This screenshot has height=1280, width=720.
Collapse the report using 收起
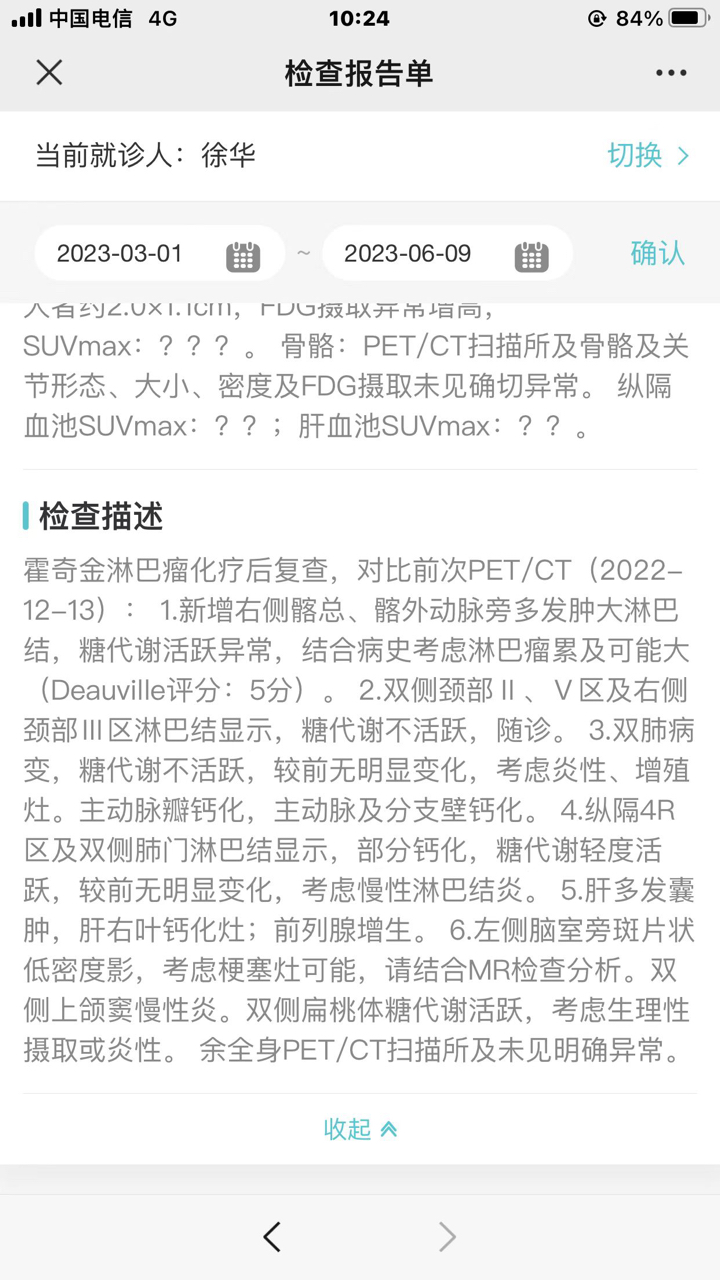360,1129
